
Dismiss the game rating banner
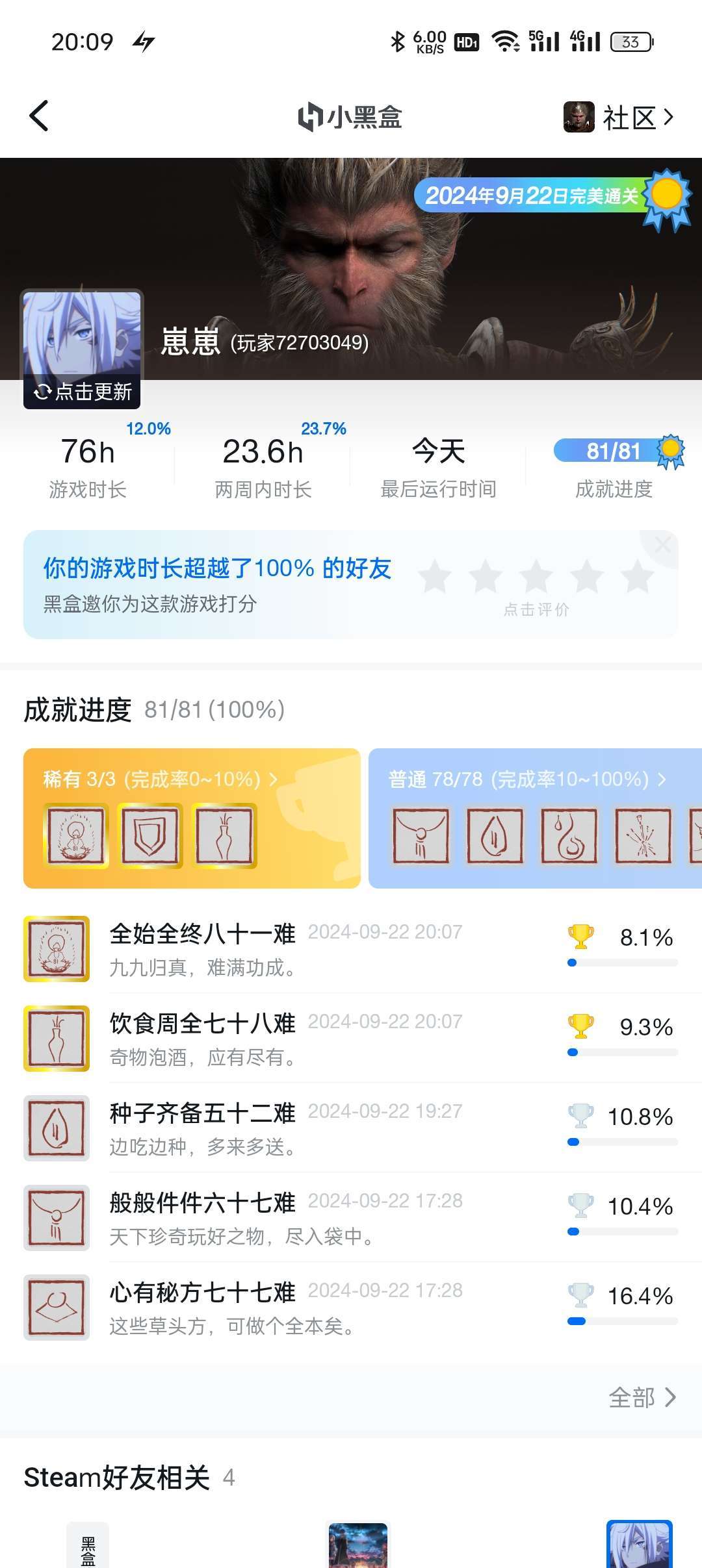662,545
